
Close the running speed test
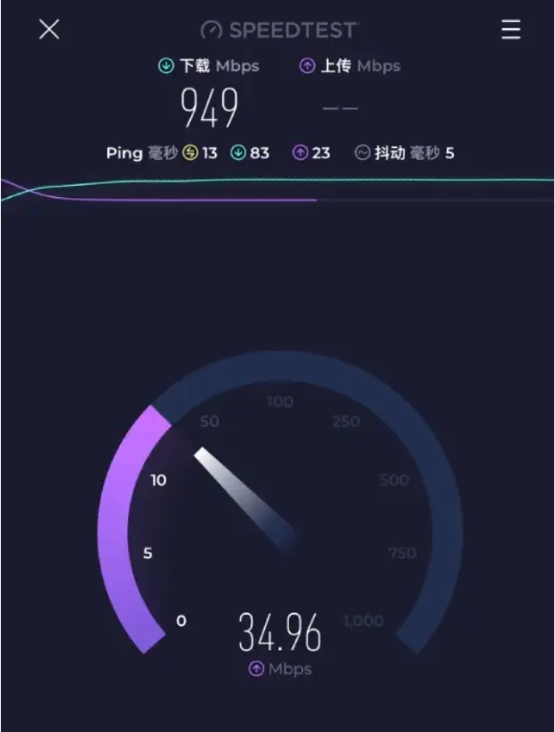click(x=49, y=29)
